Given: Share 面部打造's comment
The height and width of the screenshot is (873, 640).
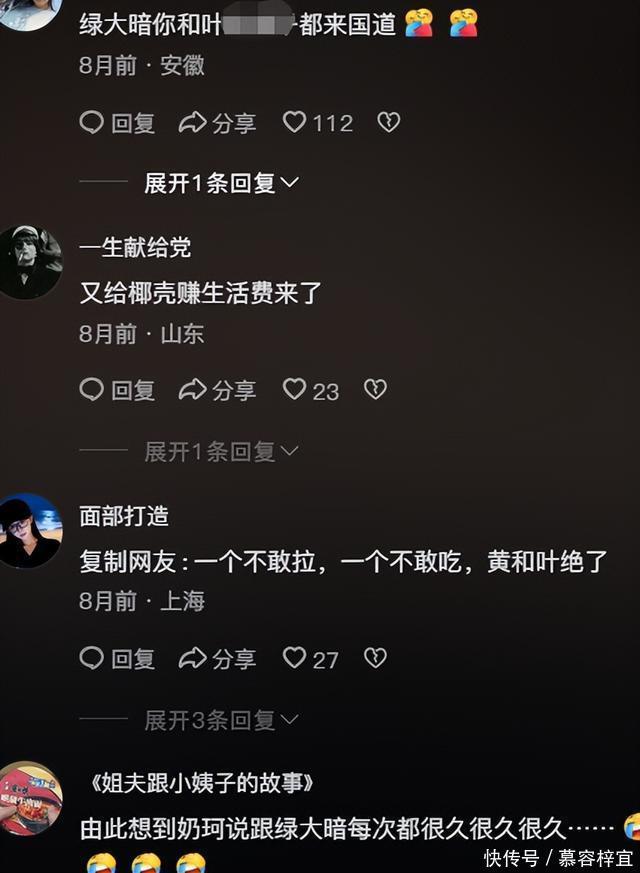Looking at the screenshot, I should point(217,658).
